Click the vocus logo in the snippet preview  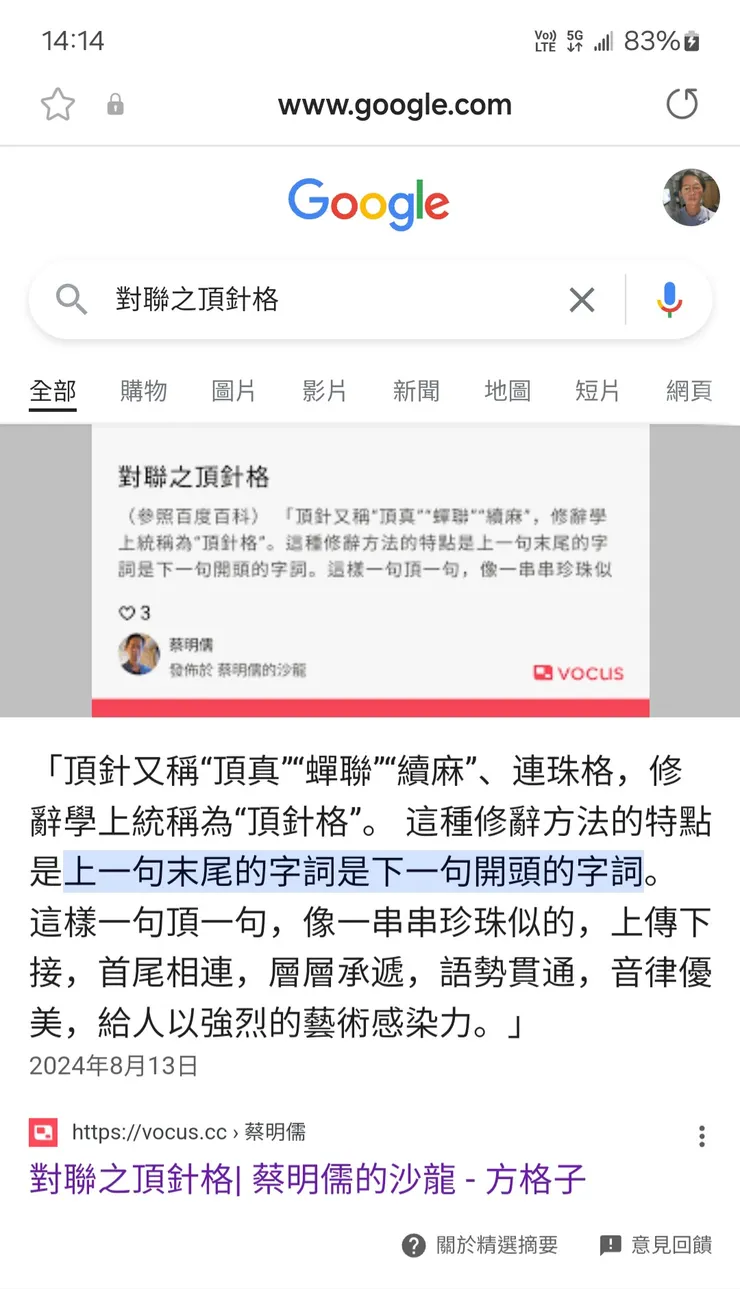coord(578,672)
